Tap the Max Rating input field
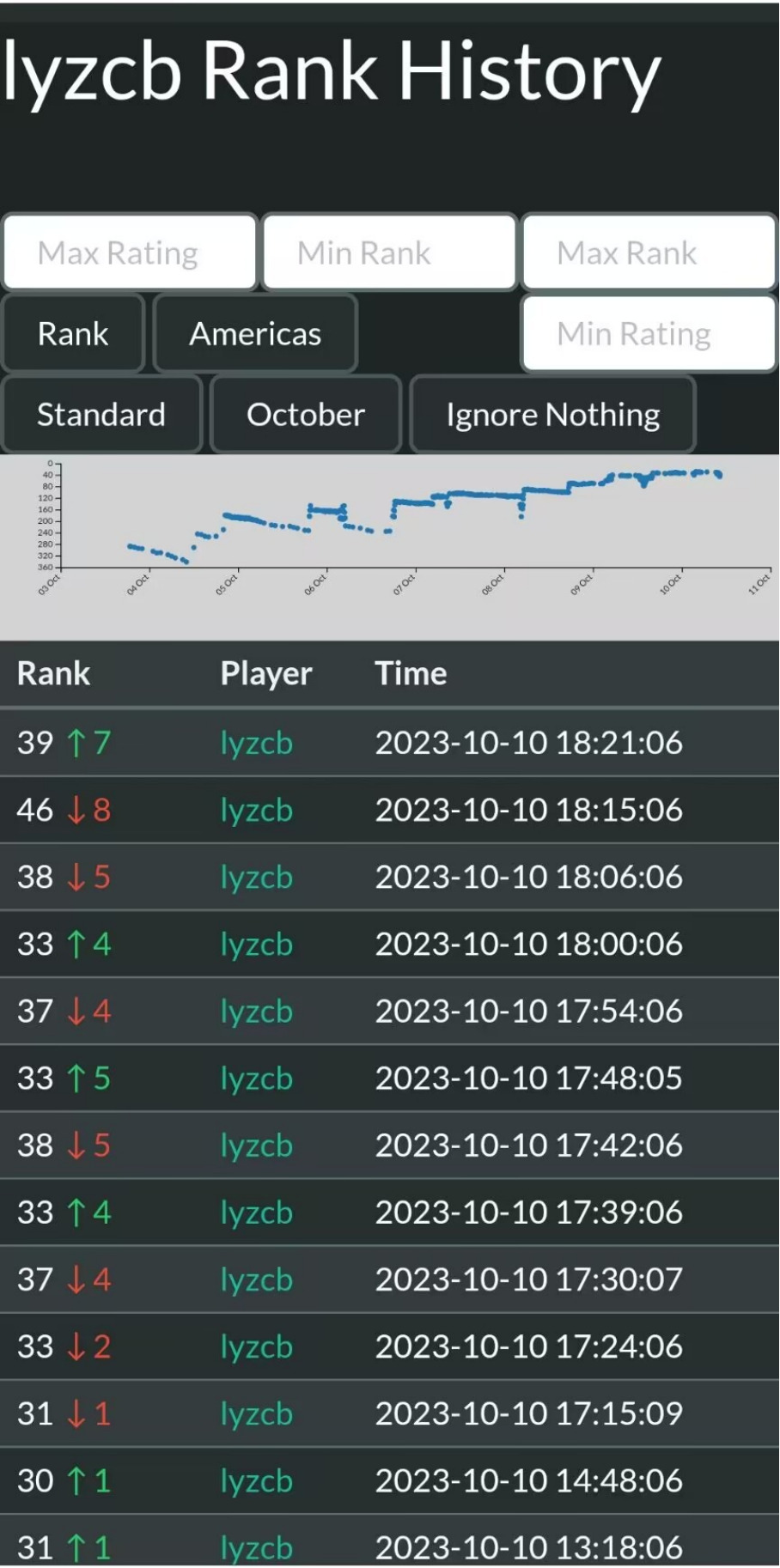The height and width of the screenshot is (1568, 780). (131, 252)
